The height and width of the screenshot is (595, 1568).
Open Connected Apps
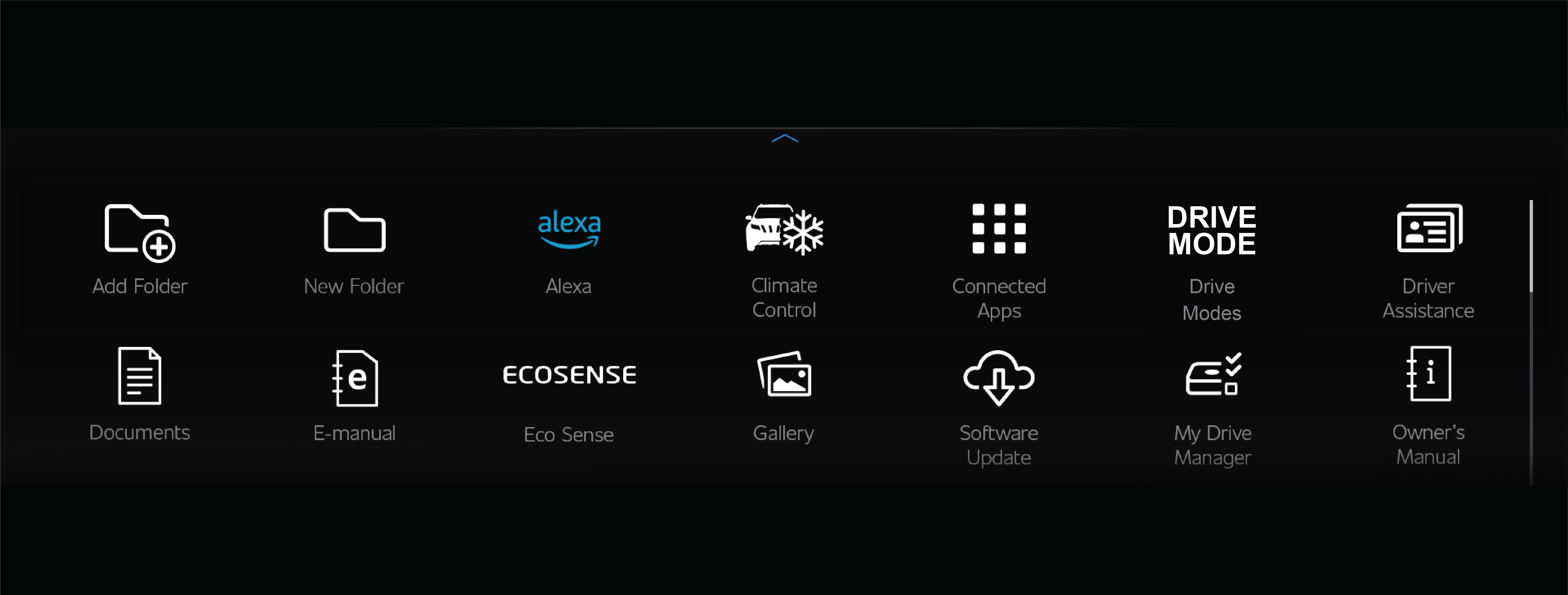[x=999, y=229]
